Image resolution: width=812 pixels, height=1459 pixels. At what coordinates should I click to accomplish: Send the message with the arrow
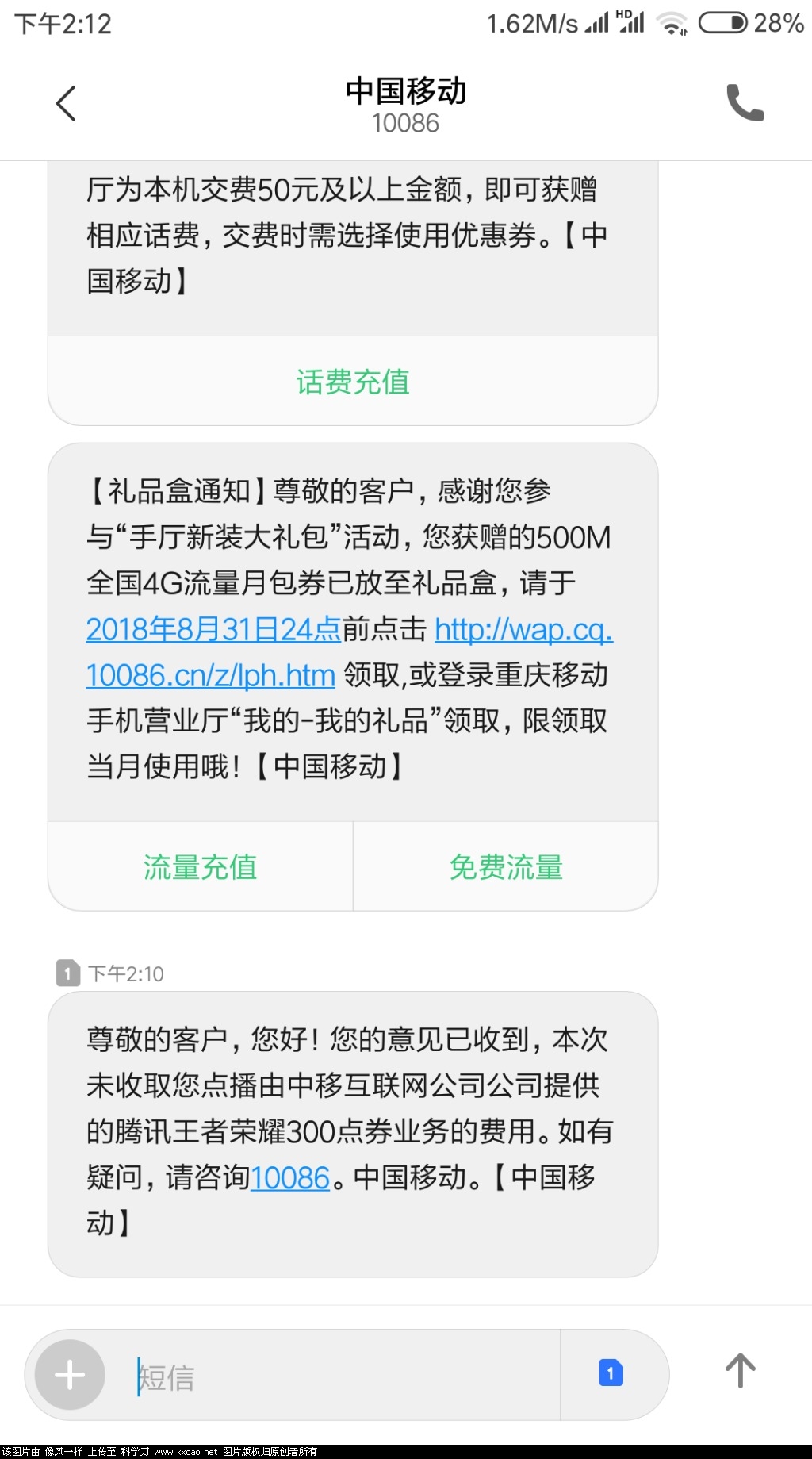740,1371
